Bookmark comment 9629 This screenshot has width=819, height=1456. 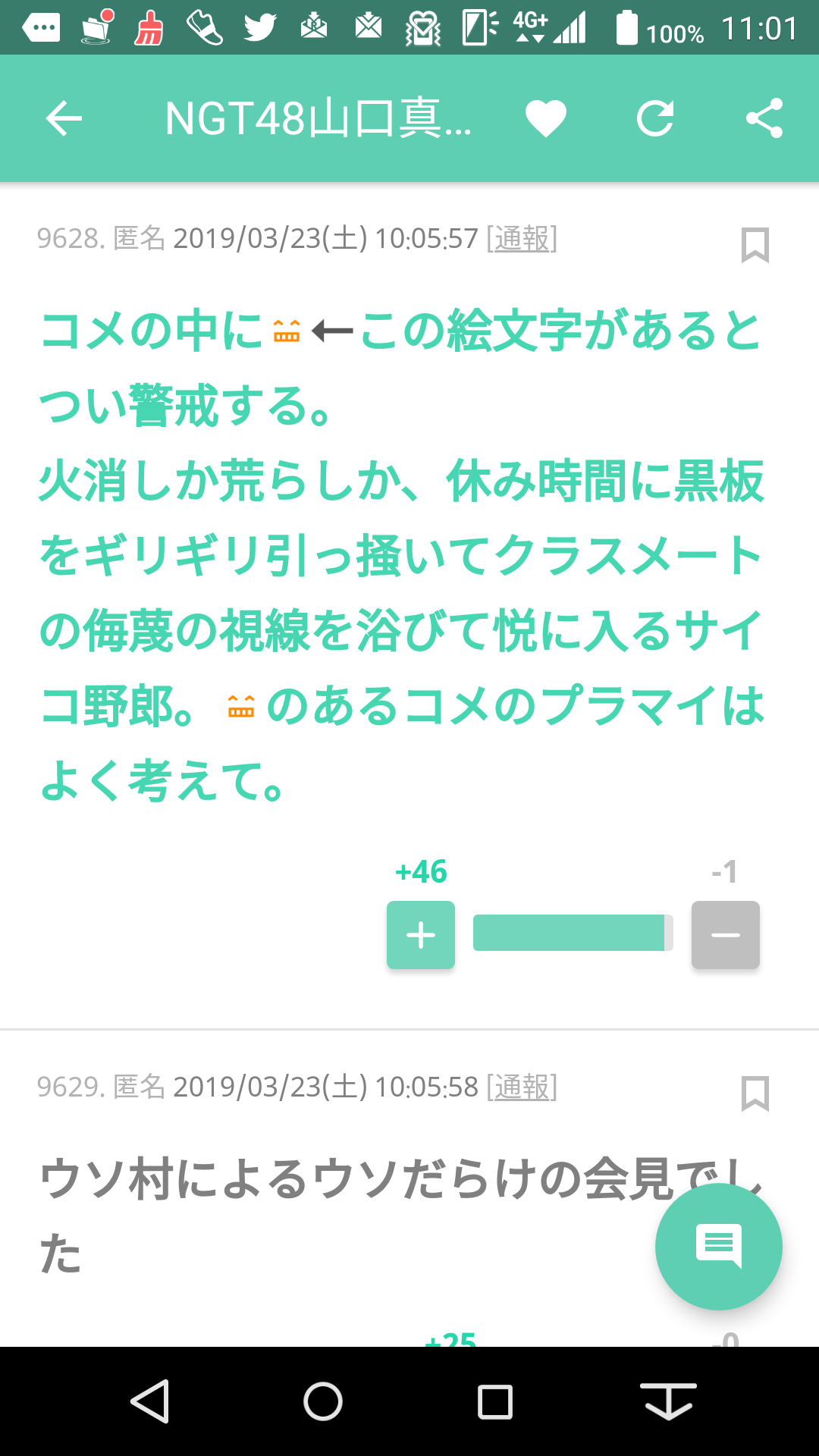click(755, 1094)
